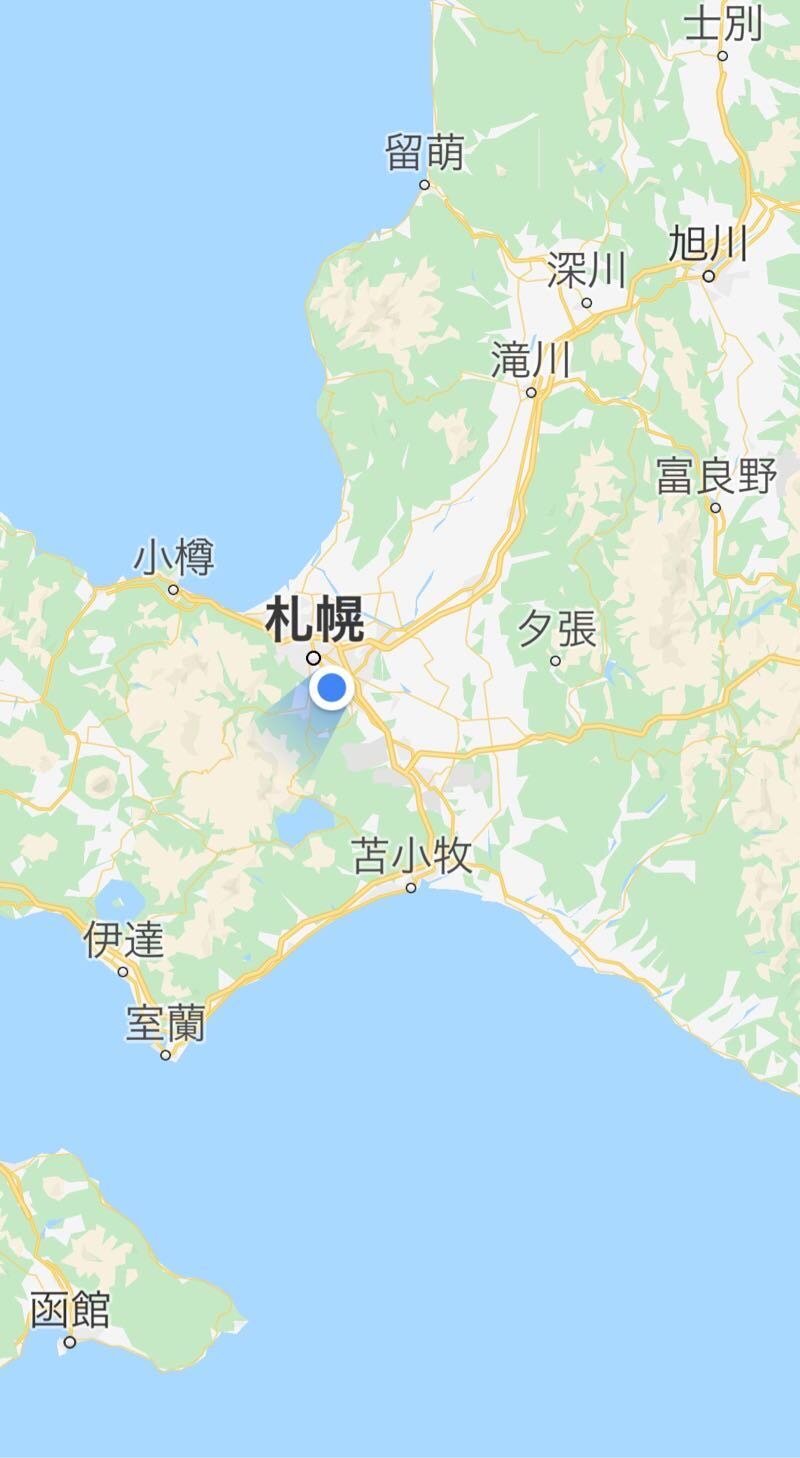Select the 函館 city label
This screenshot has height=1458, width=800.
pos(70,1309)
